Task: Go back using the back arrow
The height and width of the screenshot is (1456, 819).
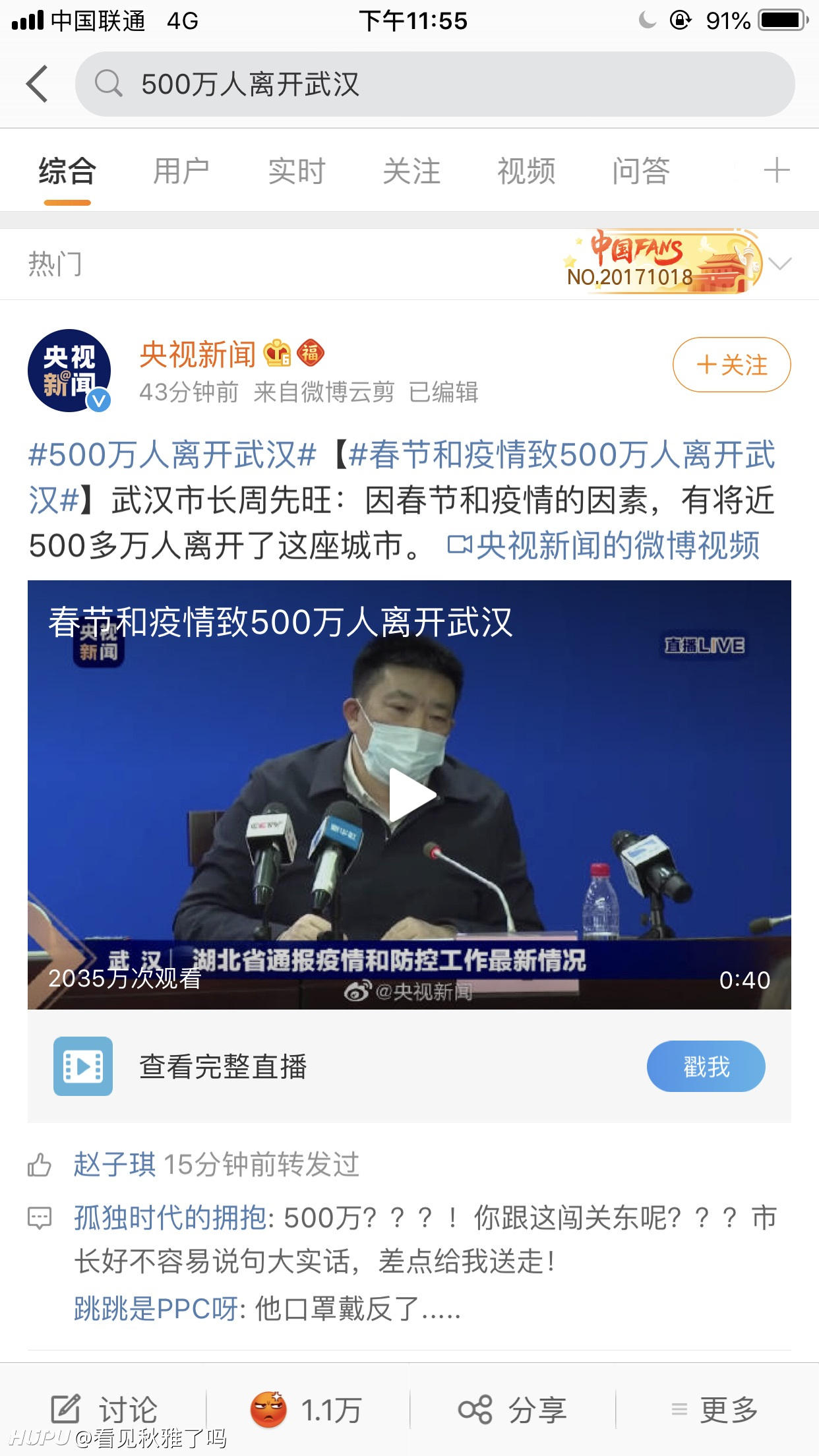Action: point(38,84)
